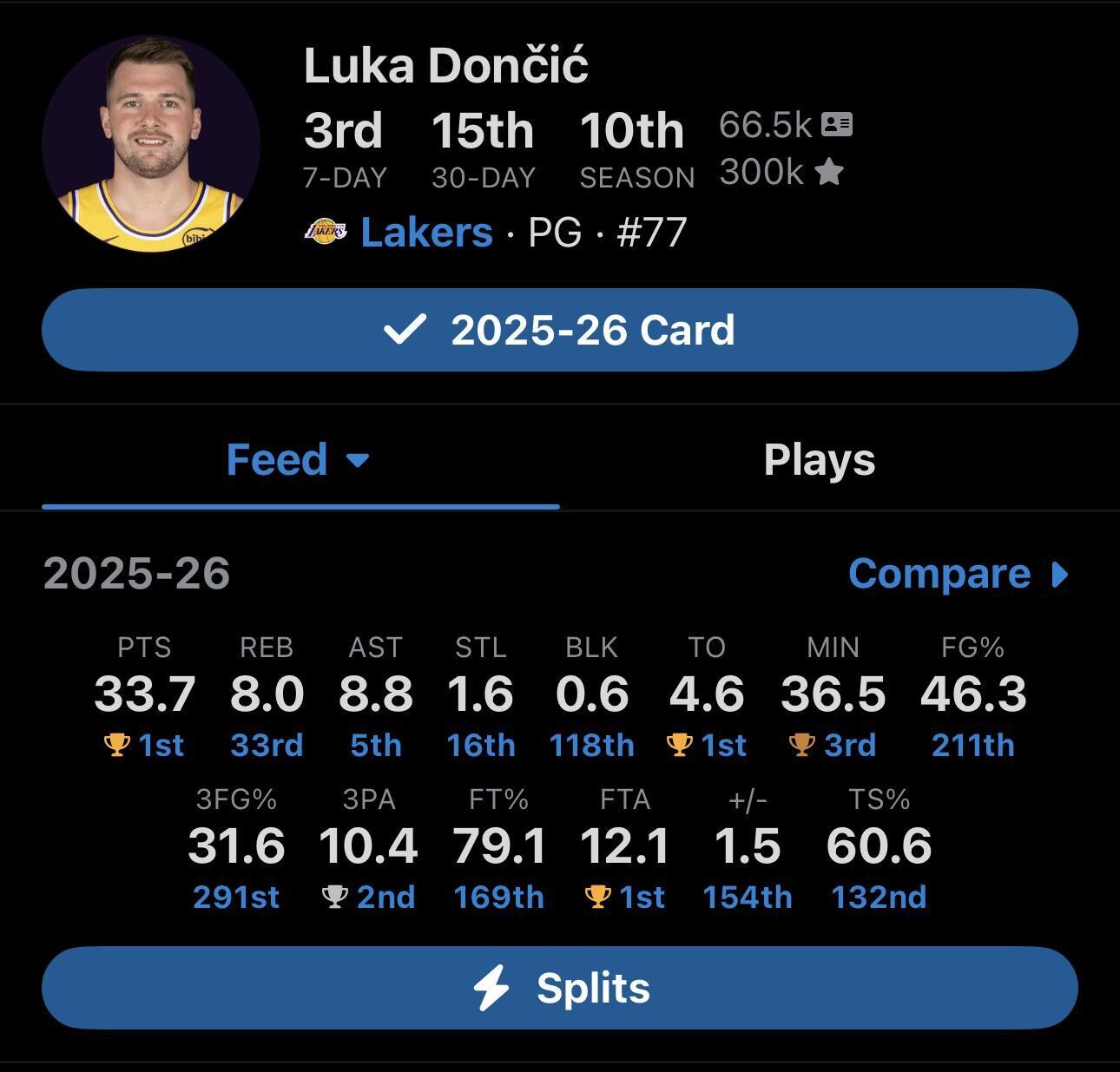Switch to the Plays tab
Viewport: 1120px width, 1072px height.
819,460
